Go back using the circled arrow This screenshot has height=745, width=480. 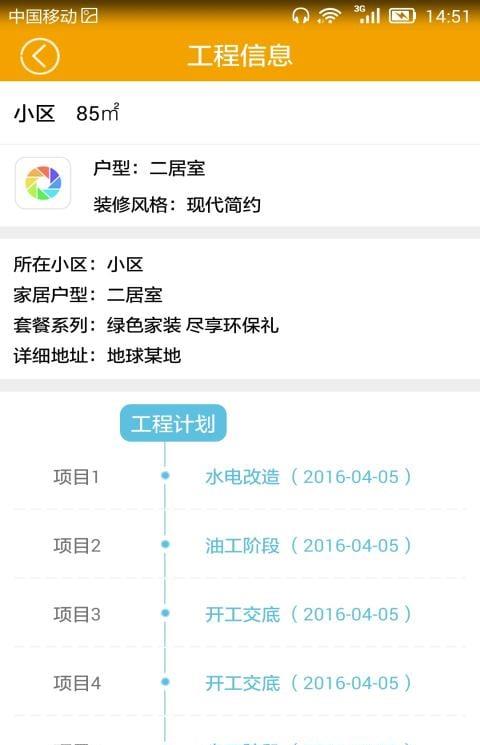coord(39,56)
